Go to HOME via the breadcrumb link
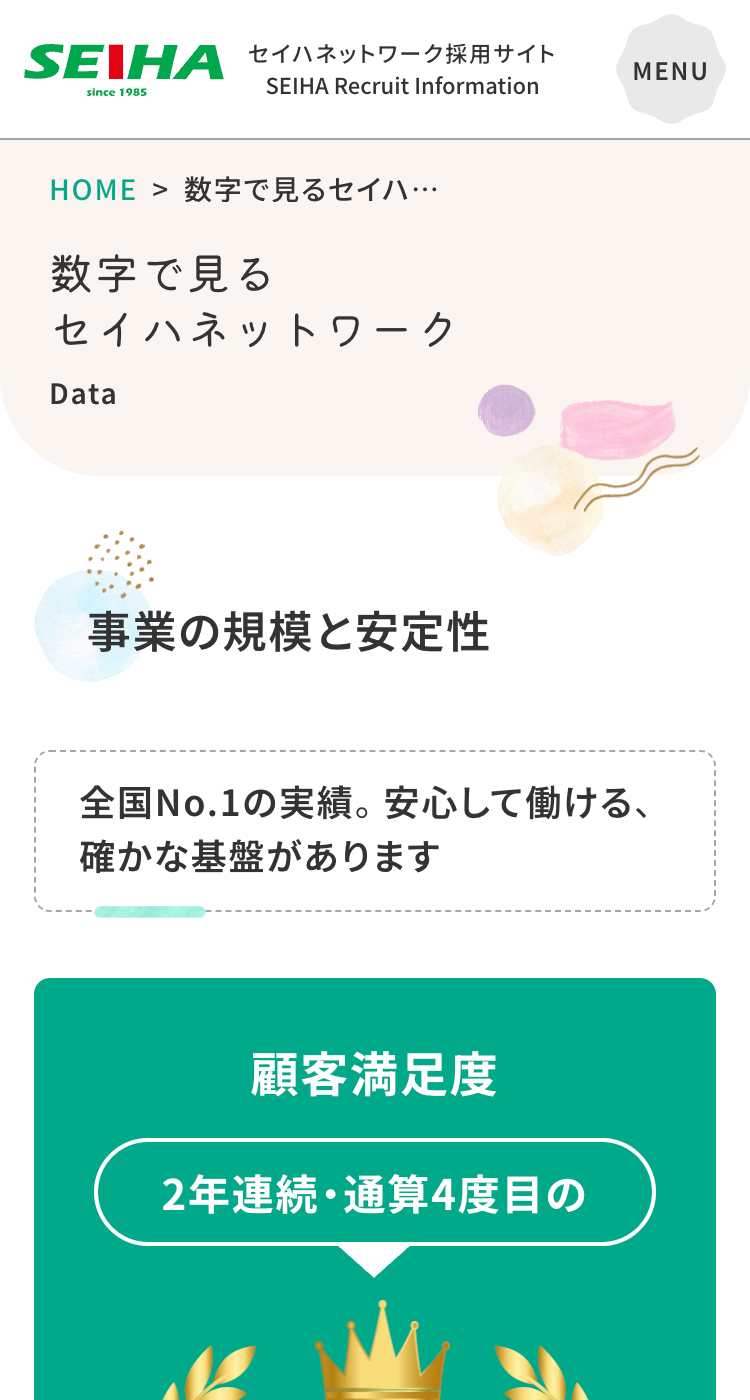Viewport: 750px width, 1400px height. pos(93,188)
